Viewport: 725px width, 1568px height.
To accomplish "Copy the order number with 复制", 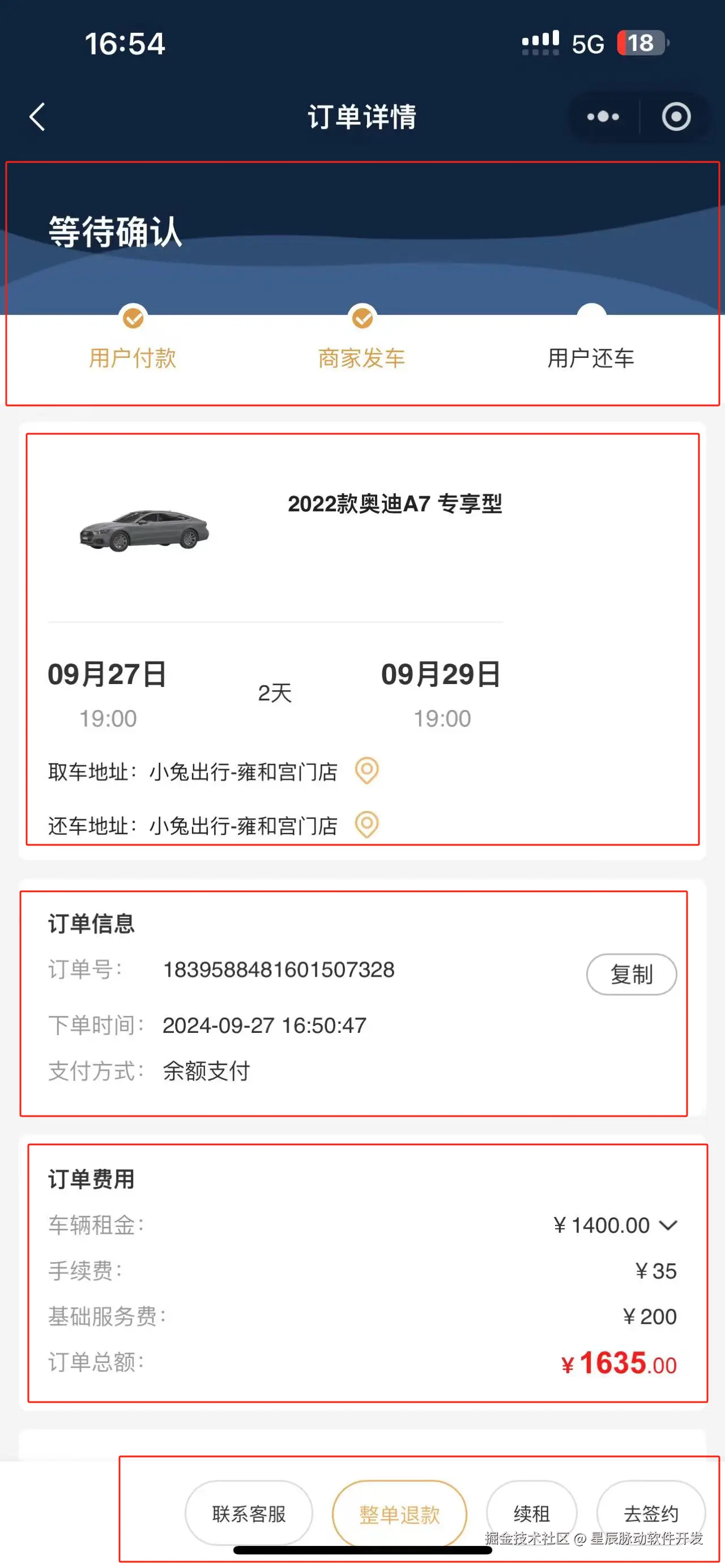I will point(631,975).
